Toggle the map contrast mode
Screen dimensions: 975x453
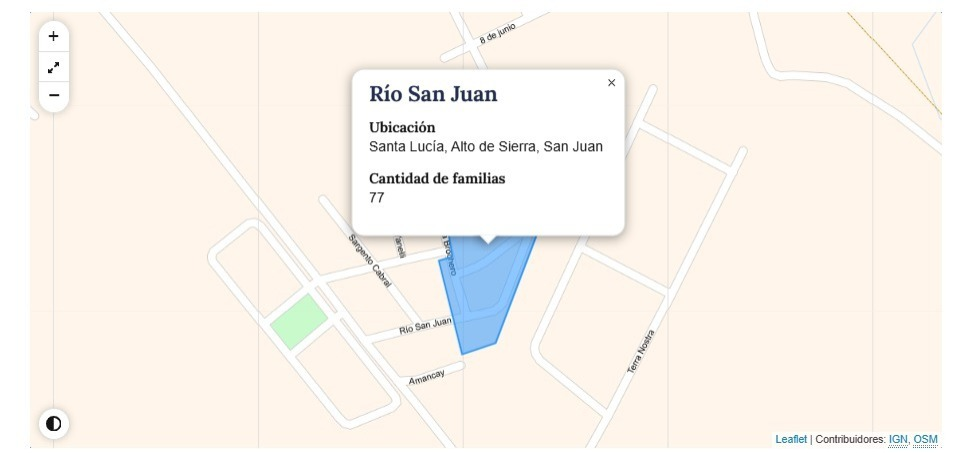click(x=54, y=423)
